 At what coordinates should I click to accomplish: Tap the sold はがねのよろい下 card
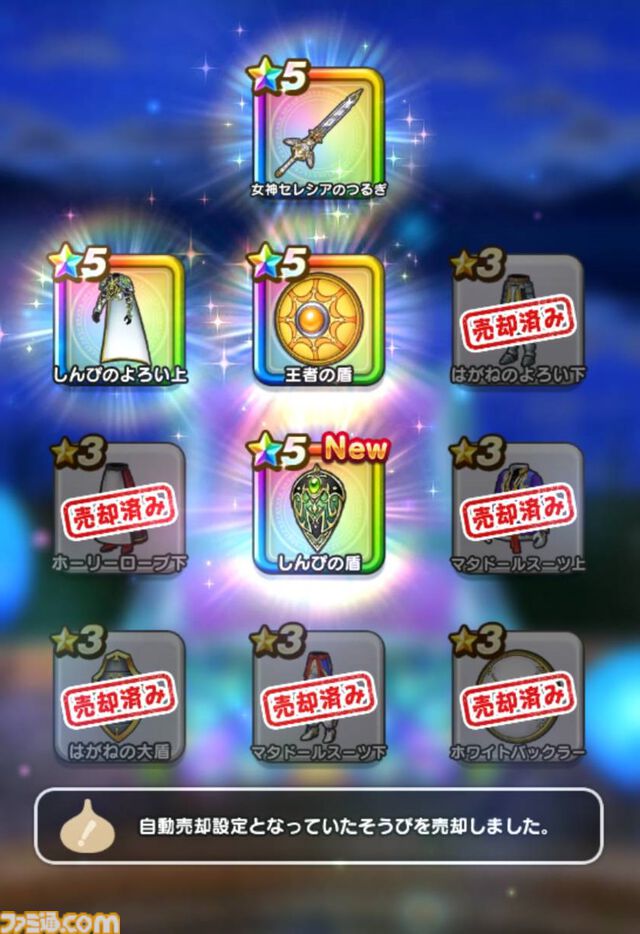point(517,320)
